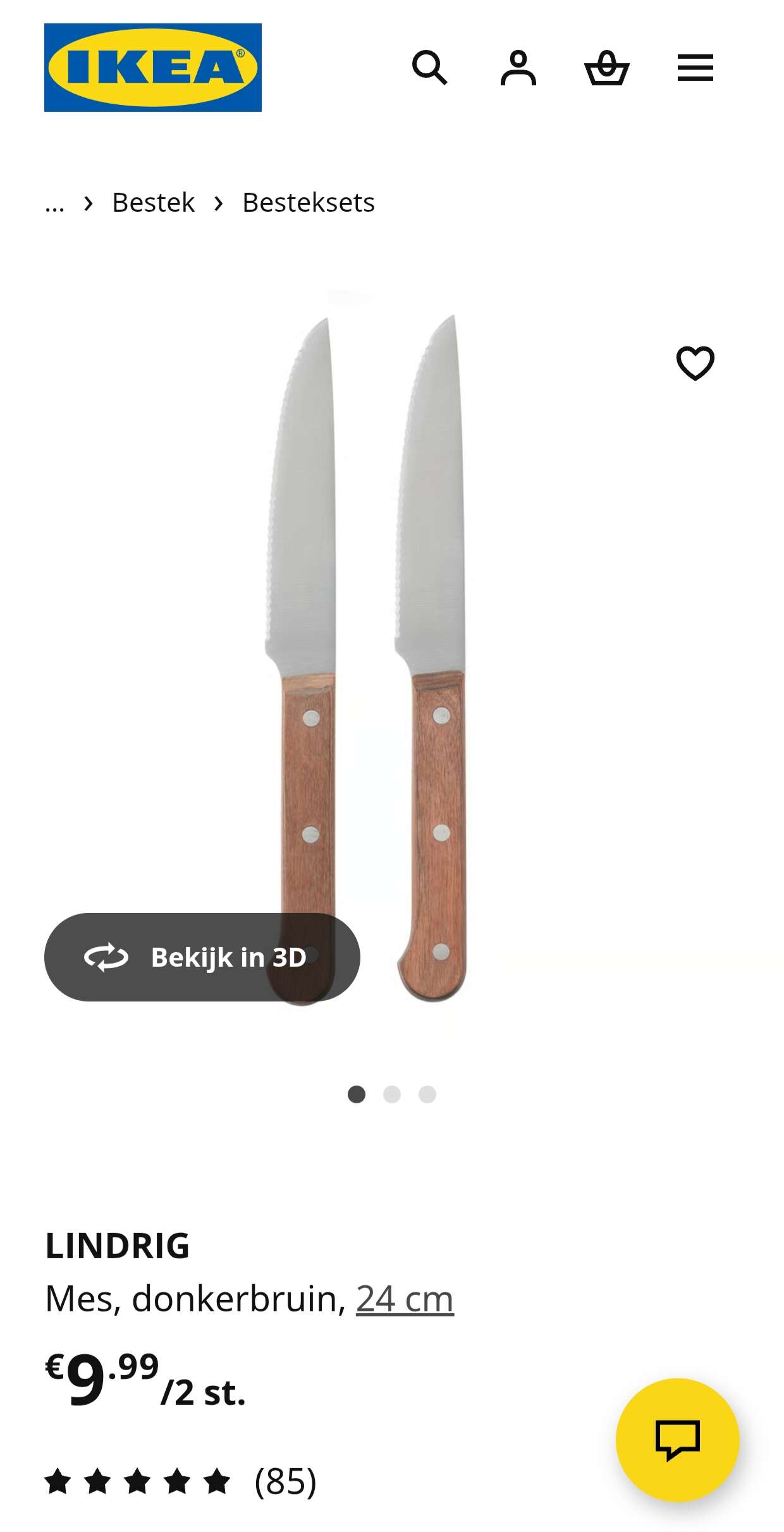
Task: Open the 24 cm size link
Action: (405, 1299)
